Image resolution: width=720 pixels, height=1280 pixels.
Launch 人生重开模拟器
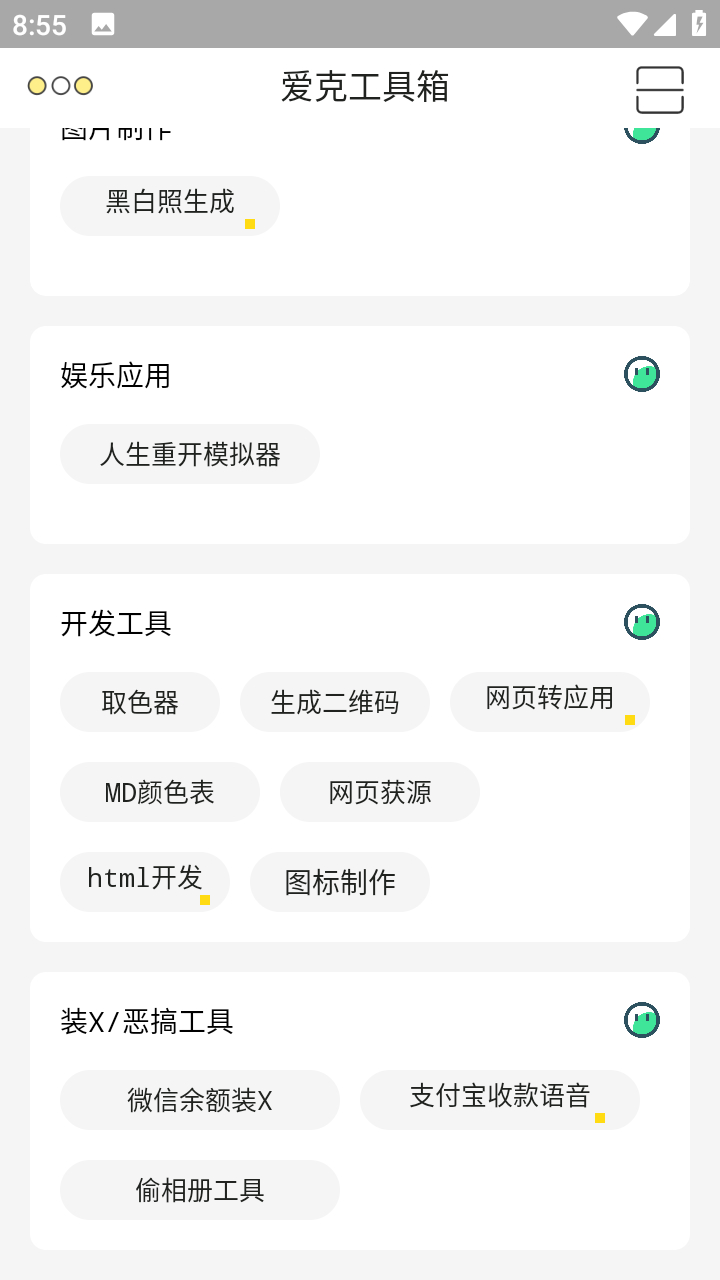[189, 453]
